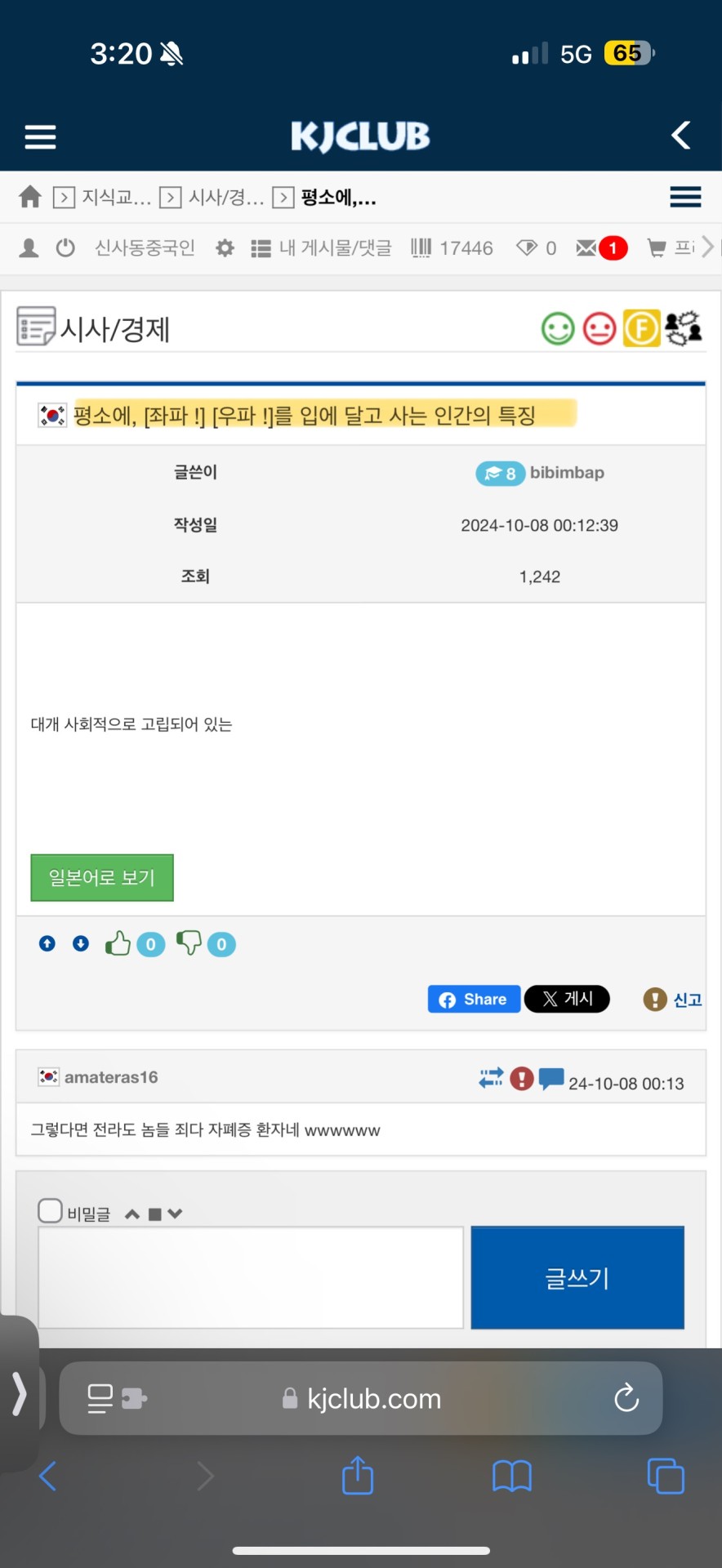Screen dimensions: 722x1568
Task: Open Safari tabs overview
Action: click(x=666, y=1476)
